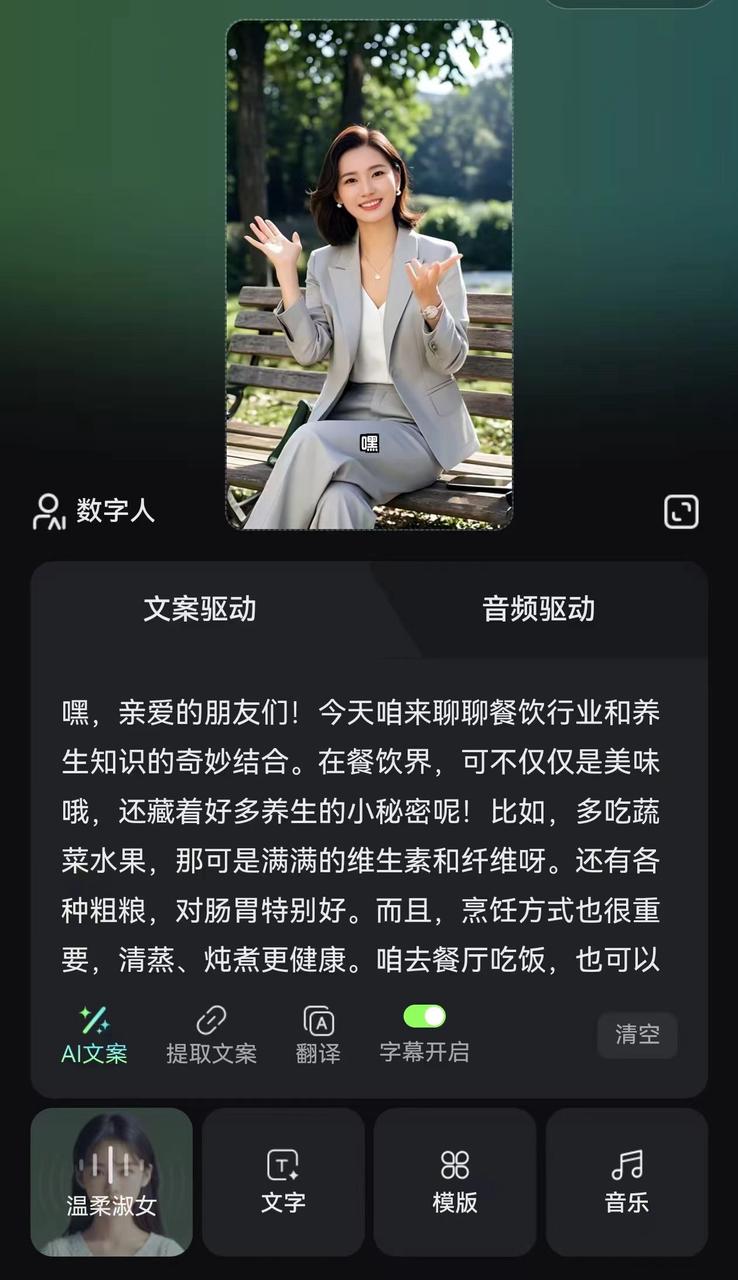This screenshot has width=738, height=1280.
Task: Generate script with AI文案
Action: tap(94, 1036)
